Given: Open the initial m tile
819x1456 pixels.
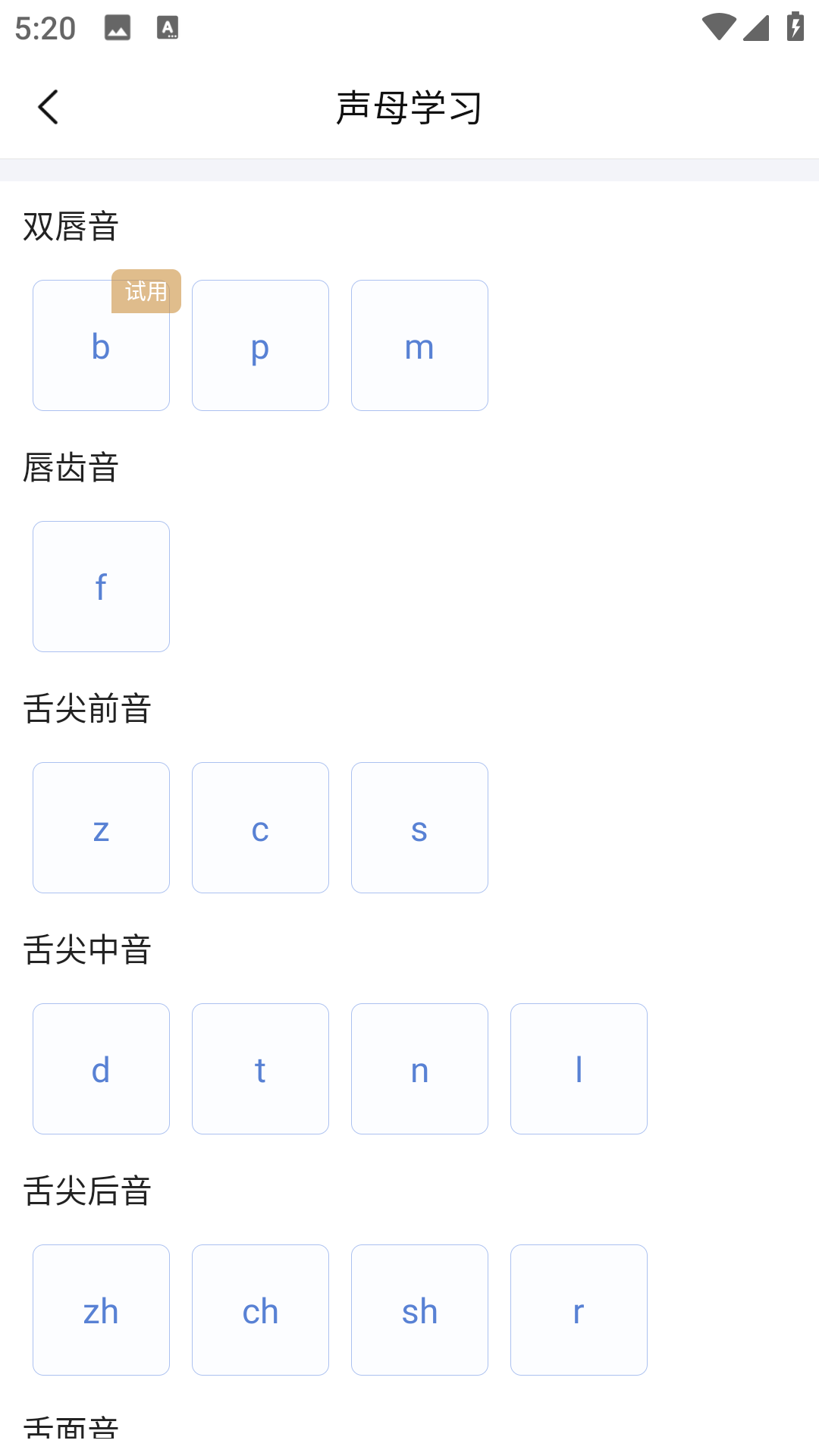Looking at the screenshot, I should (419, 346).
